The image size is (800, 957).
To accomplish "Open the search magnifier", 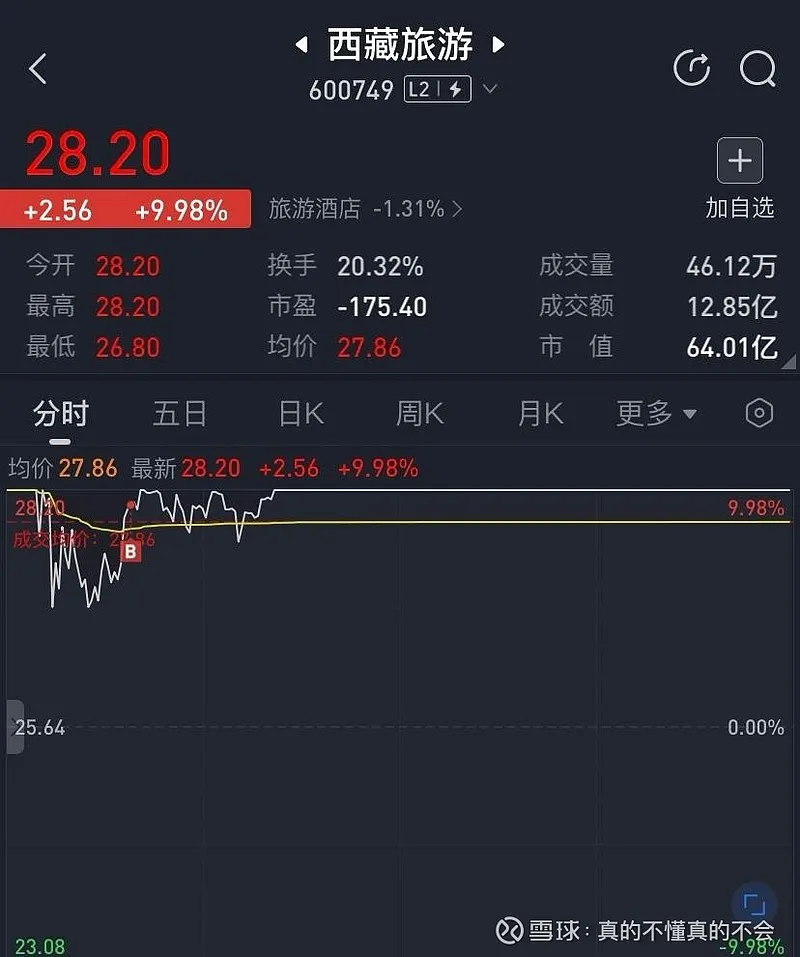I will tap(757, 68).
